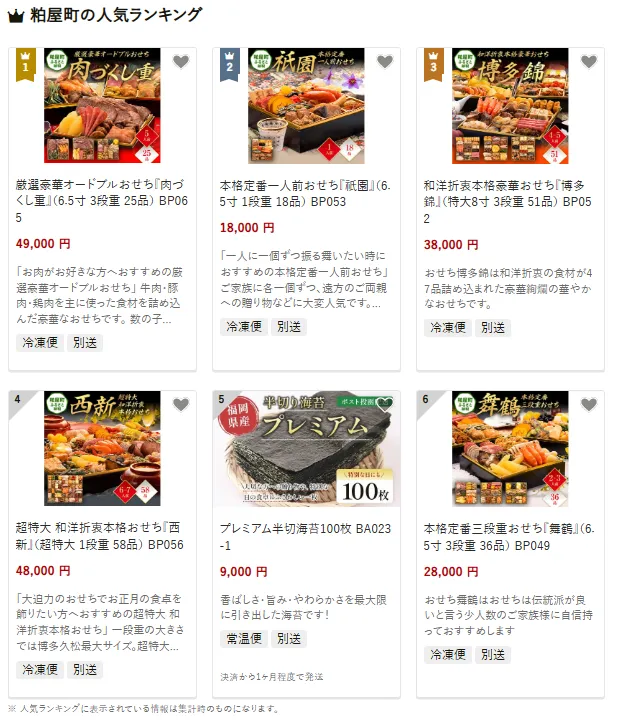Select the 冷凍便 tag under 肉づくし重

tap(40, 342)
